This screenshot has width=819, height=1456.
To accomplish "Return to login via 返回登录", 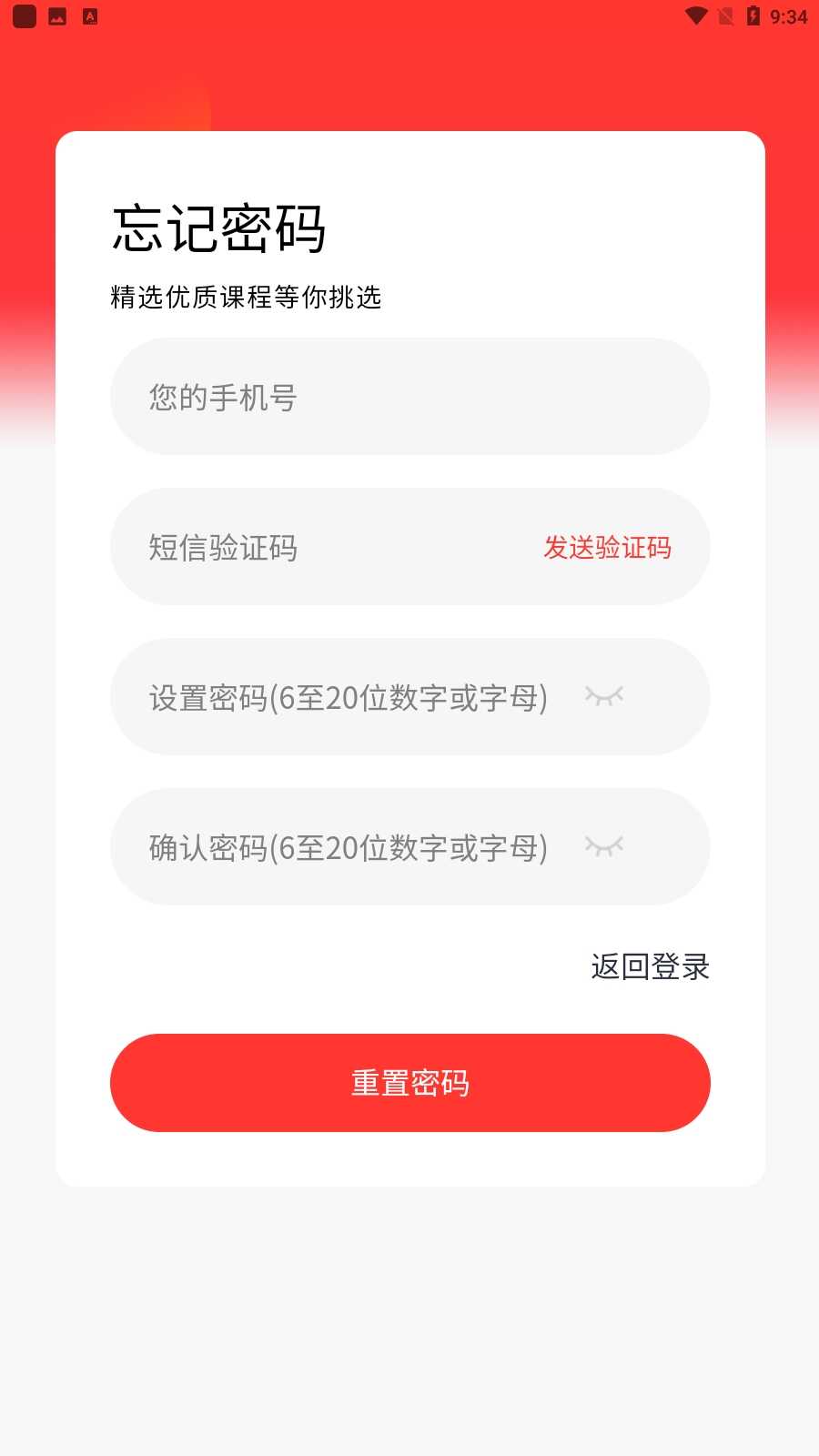I will point(650,966).
